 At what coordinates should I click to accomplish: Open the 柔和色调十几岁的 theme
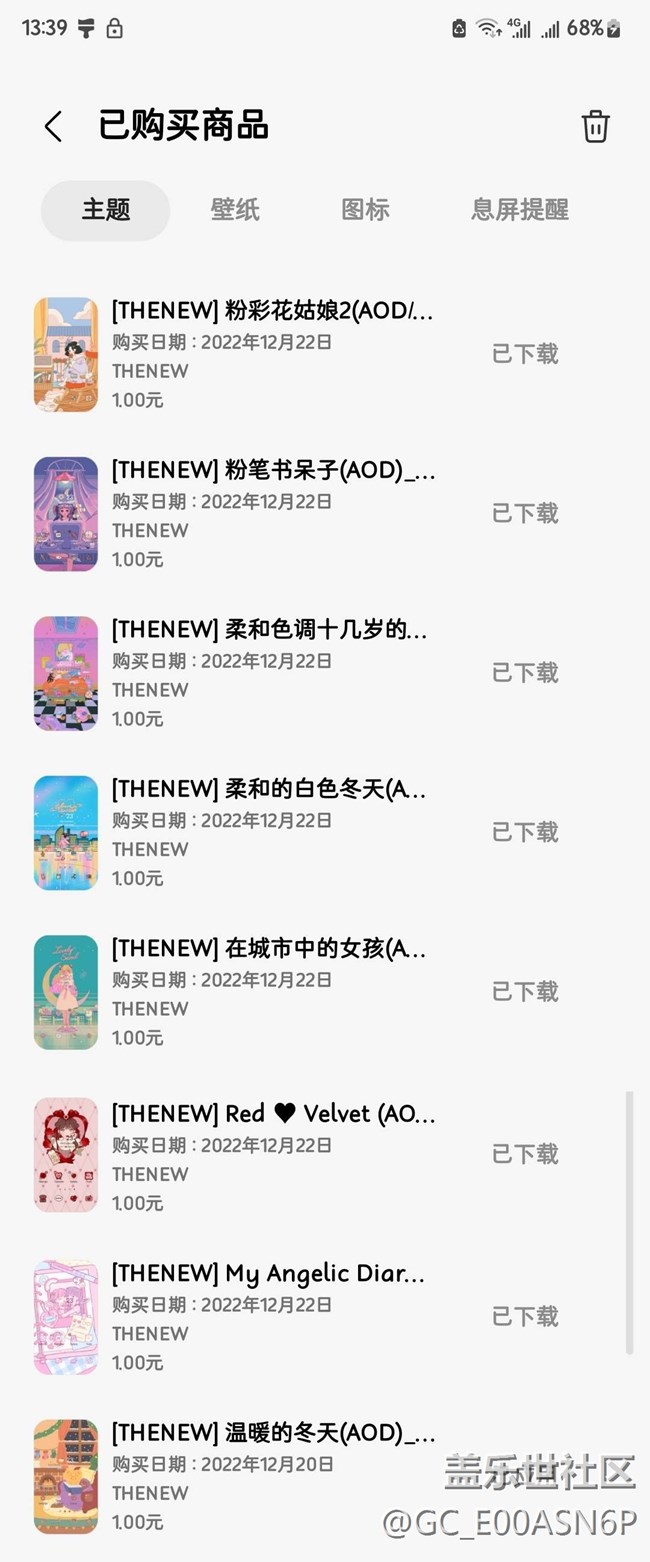[x=270, y=673]
